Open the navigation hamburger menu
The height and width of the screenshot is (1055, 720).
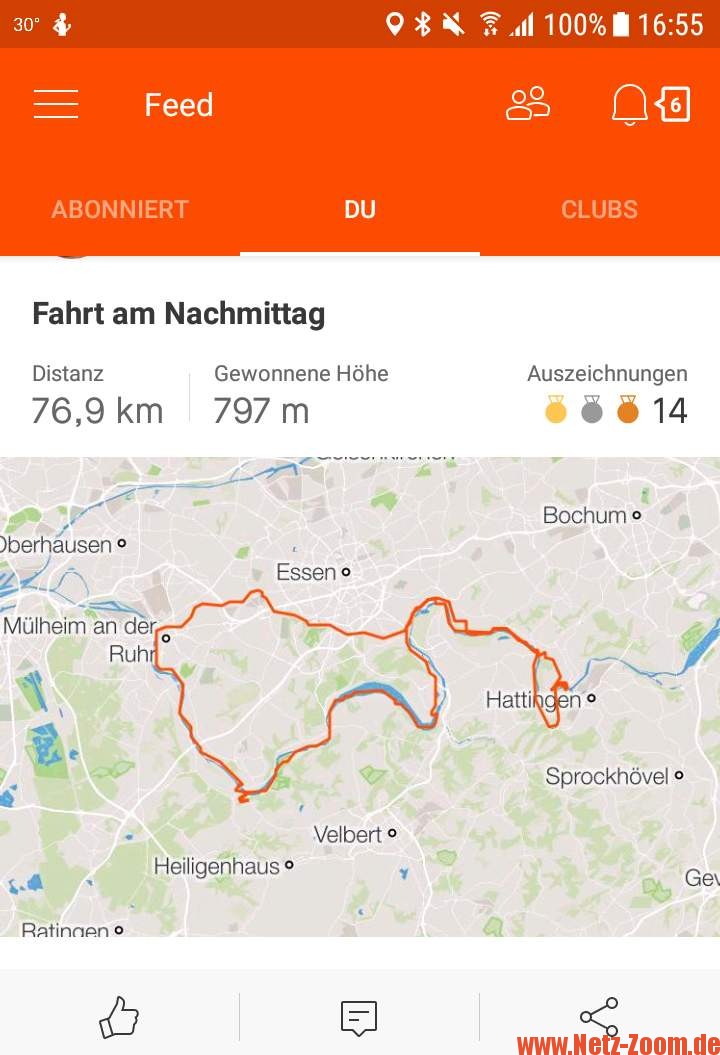point(56,104)
